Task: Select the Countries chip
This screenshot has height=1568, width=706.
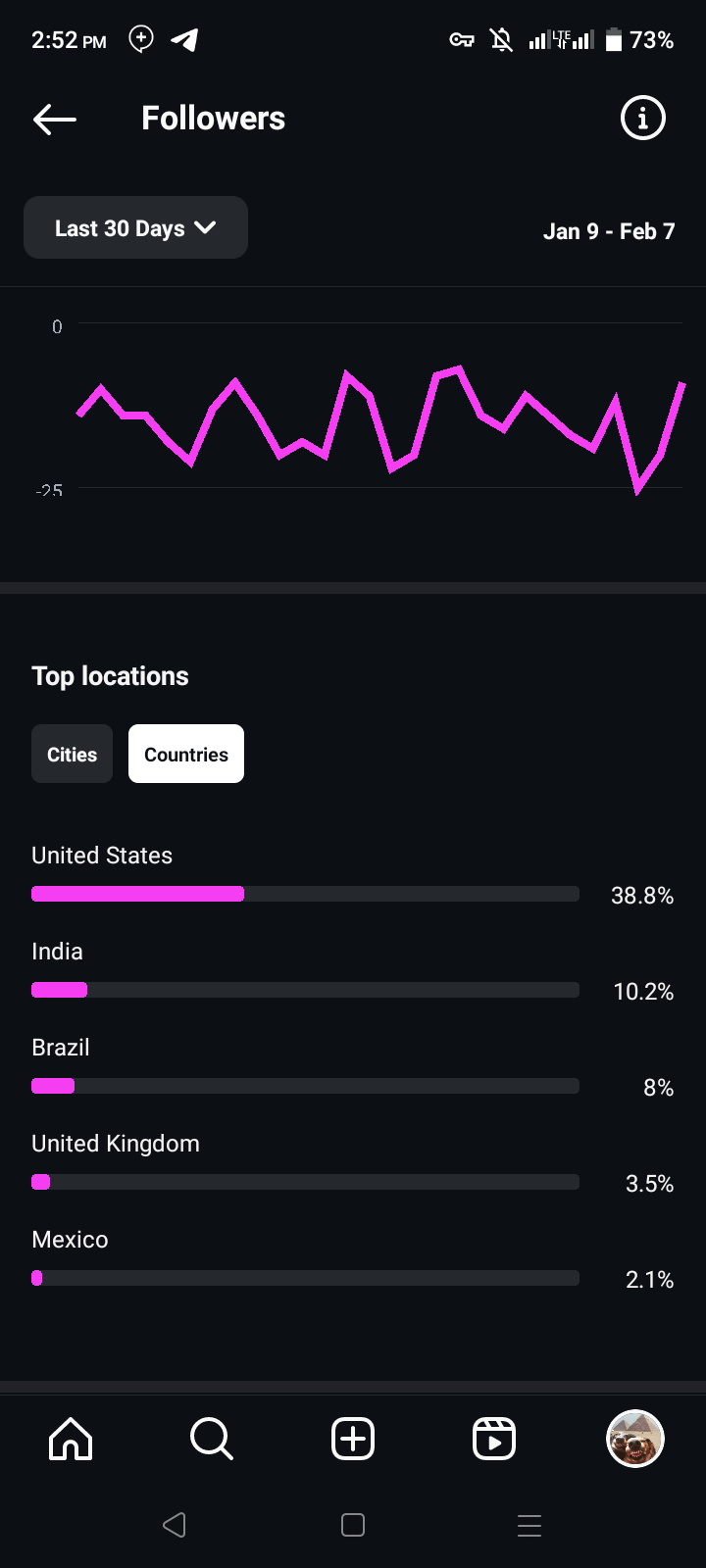Action: tap(186, 754)
